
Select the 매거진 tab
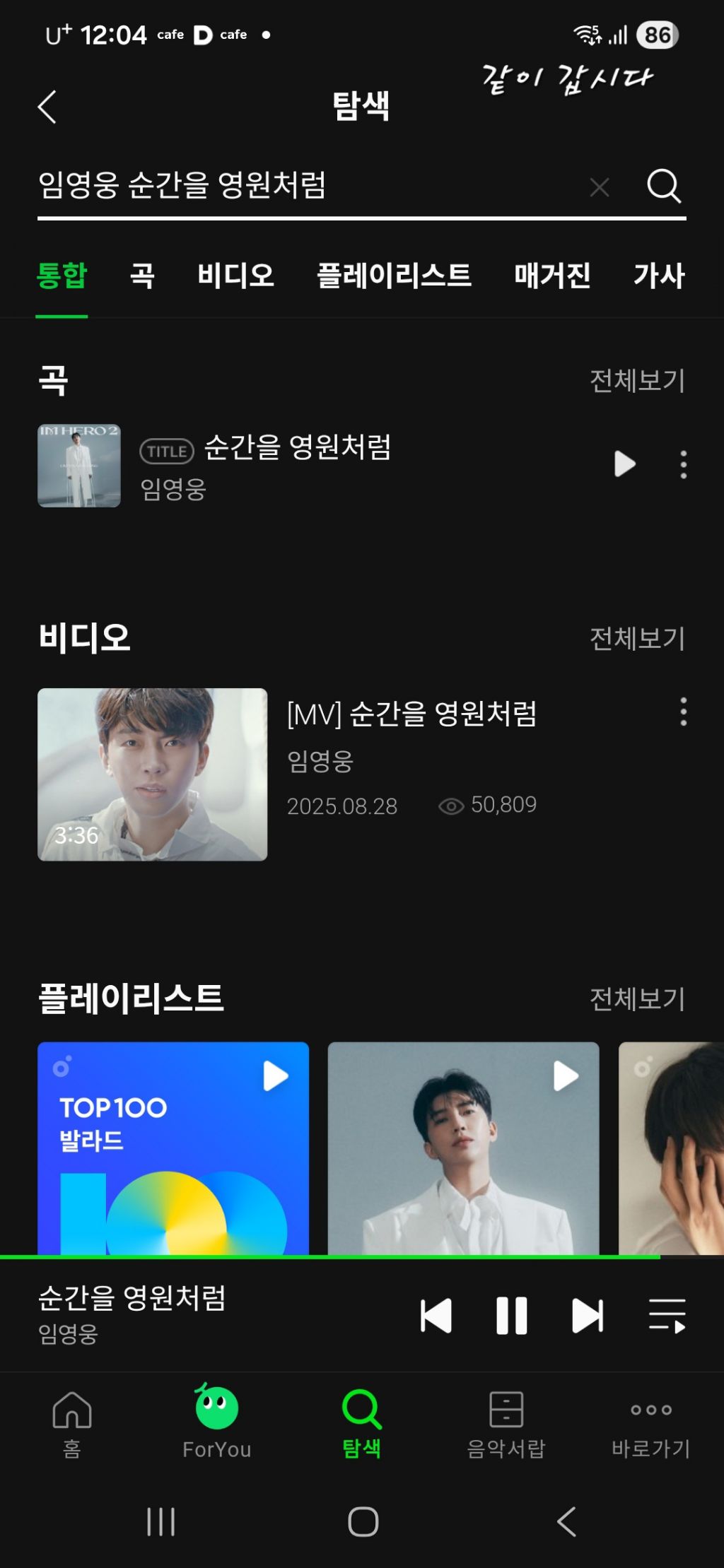[552, 276]
